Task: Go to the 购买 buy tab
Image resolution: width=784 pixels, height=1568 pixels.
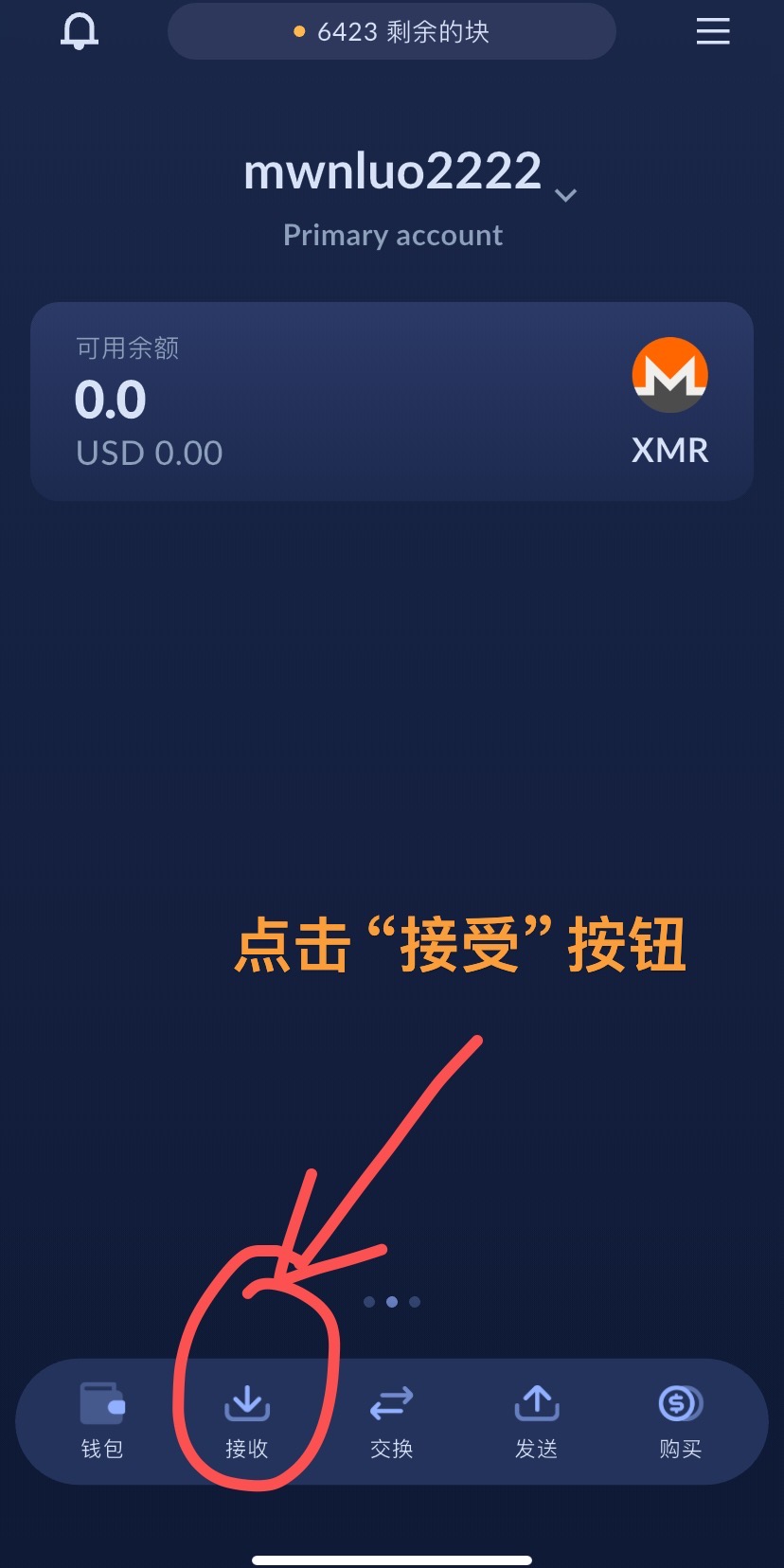Action: 681,1420
